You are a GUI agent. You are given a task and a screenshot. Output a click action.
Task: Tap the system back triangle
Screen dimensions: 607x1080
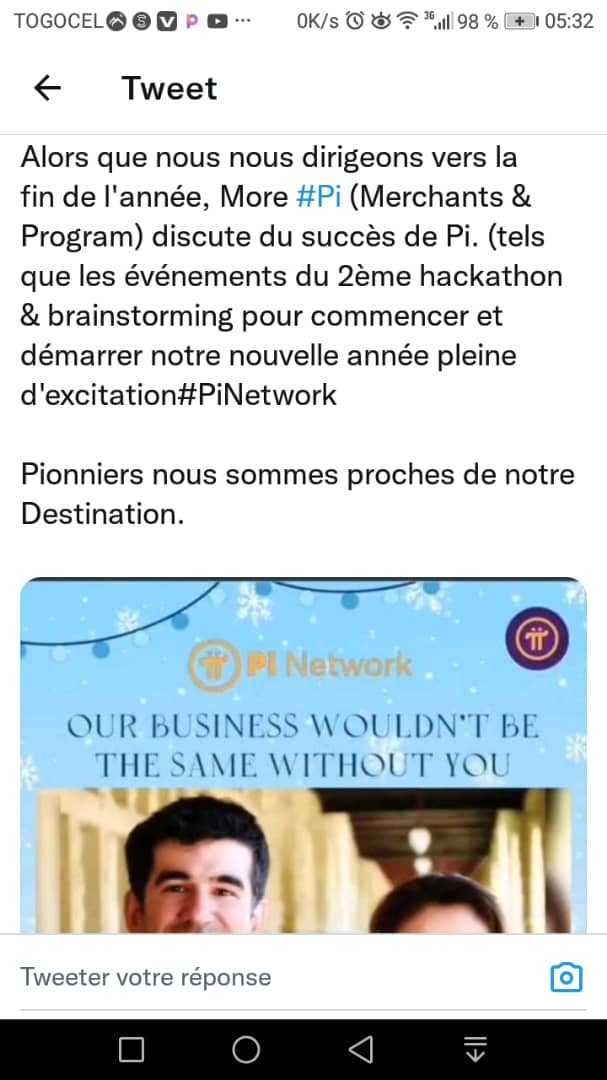click(361, 1049)
